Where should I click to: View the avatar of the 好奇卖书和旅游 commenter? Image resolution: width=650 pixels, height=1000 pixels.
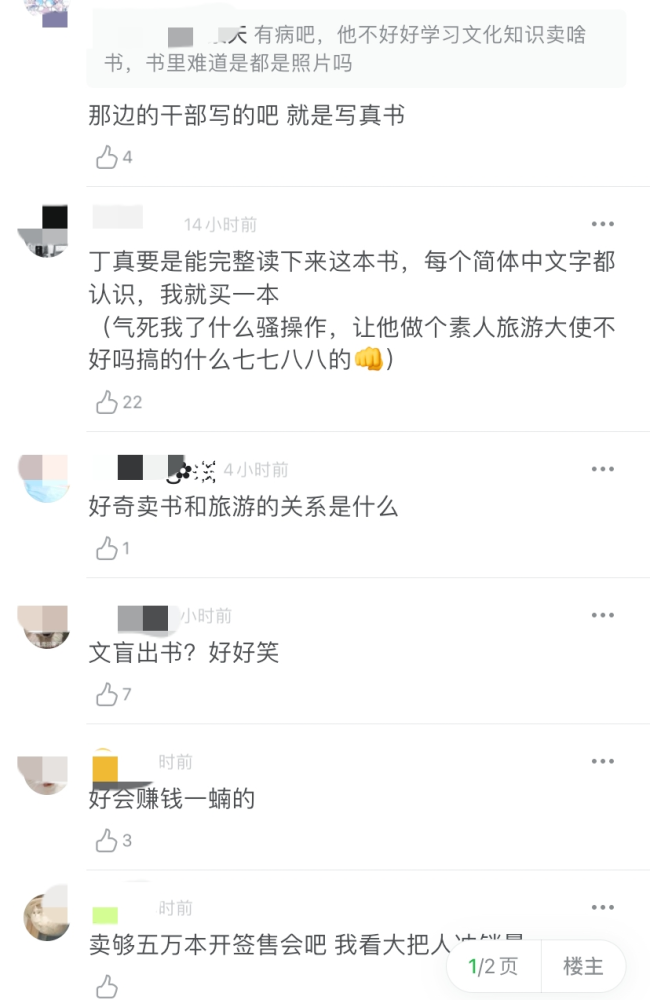[x=44, y=477]
